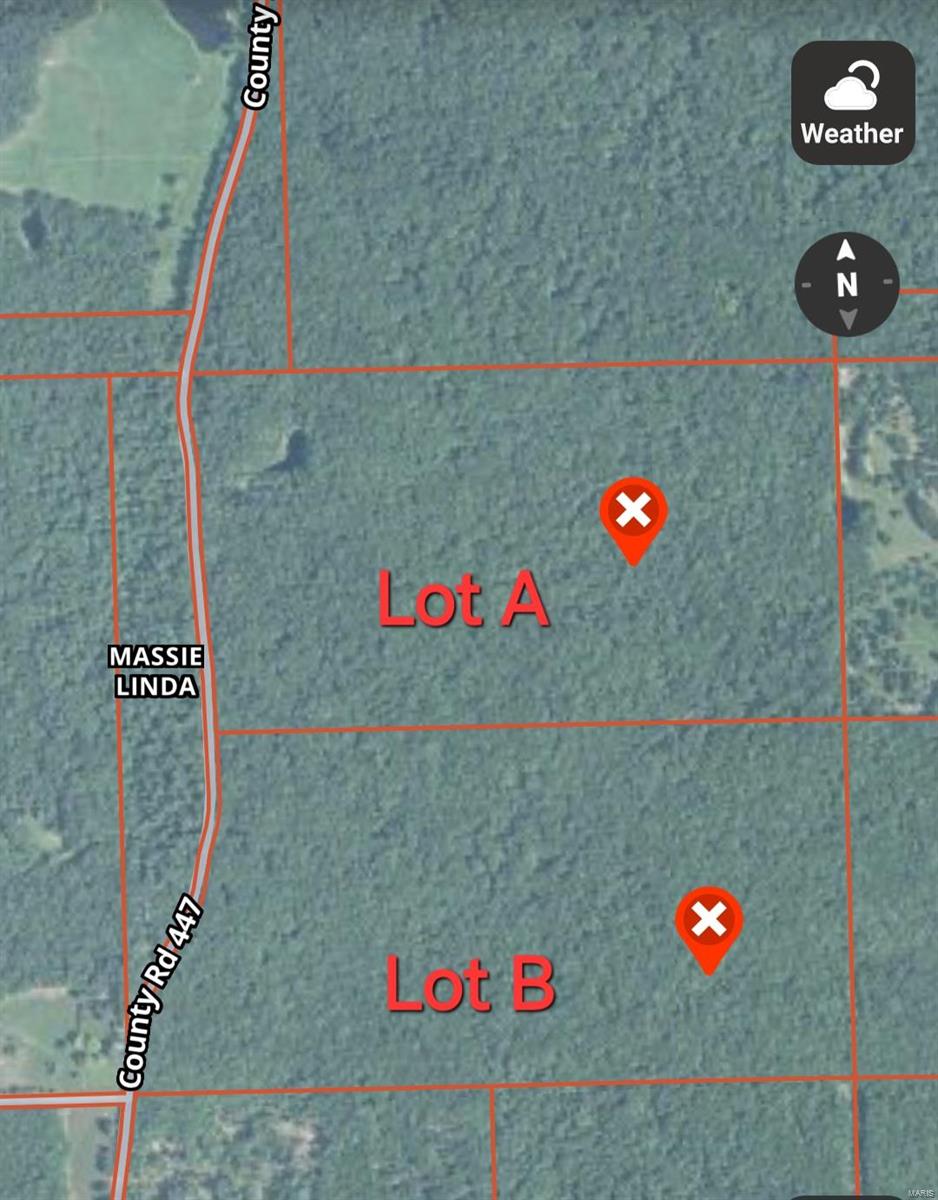
Task: Tap the north compass to reorient map
Action: tap(847, 284)
